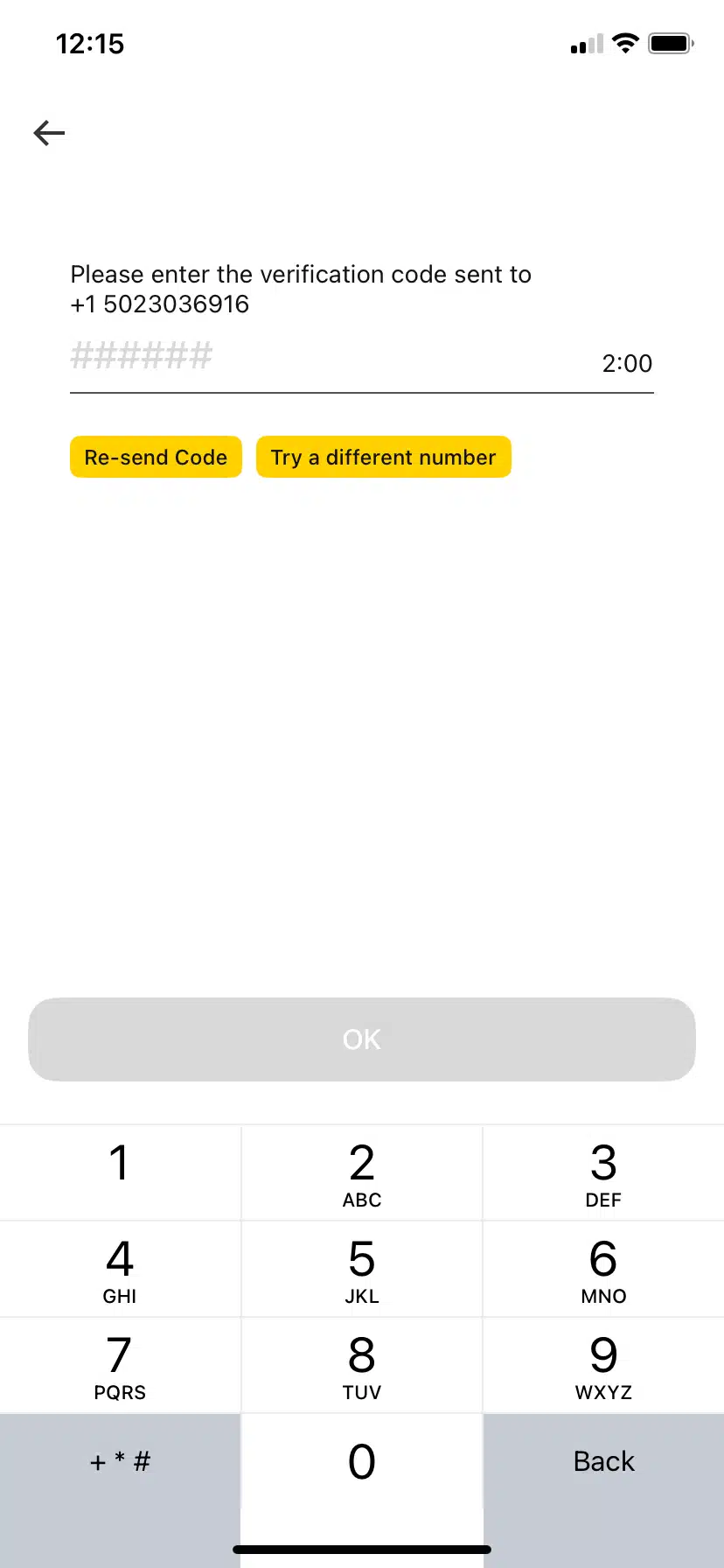Tap the 8 key

(x=362, y=1365)
